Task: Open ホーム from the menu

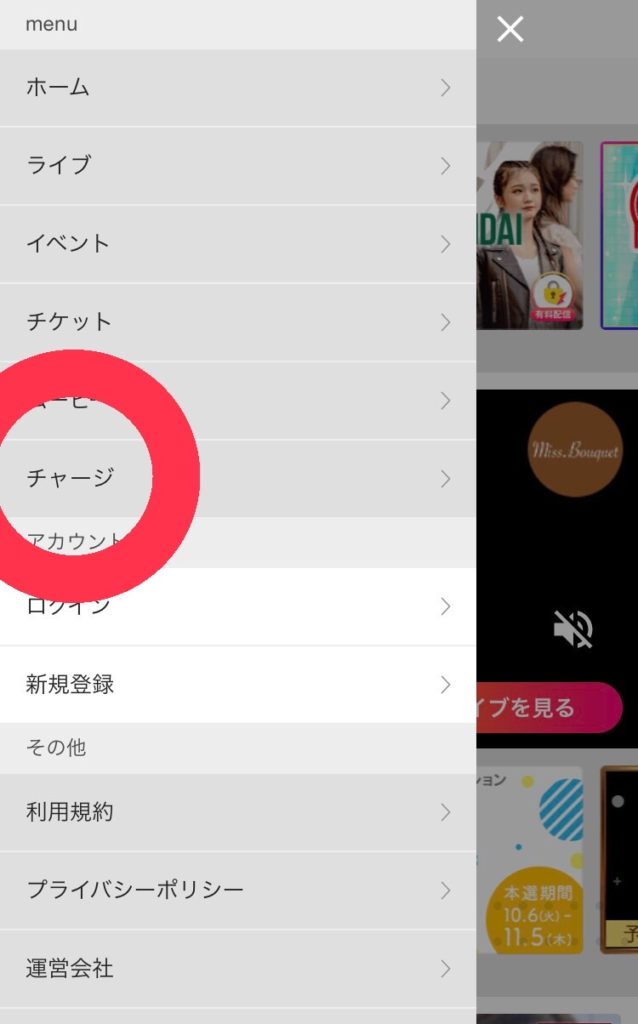Action: click(238, 88)
